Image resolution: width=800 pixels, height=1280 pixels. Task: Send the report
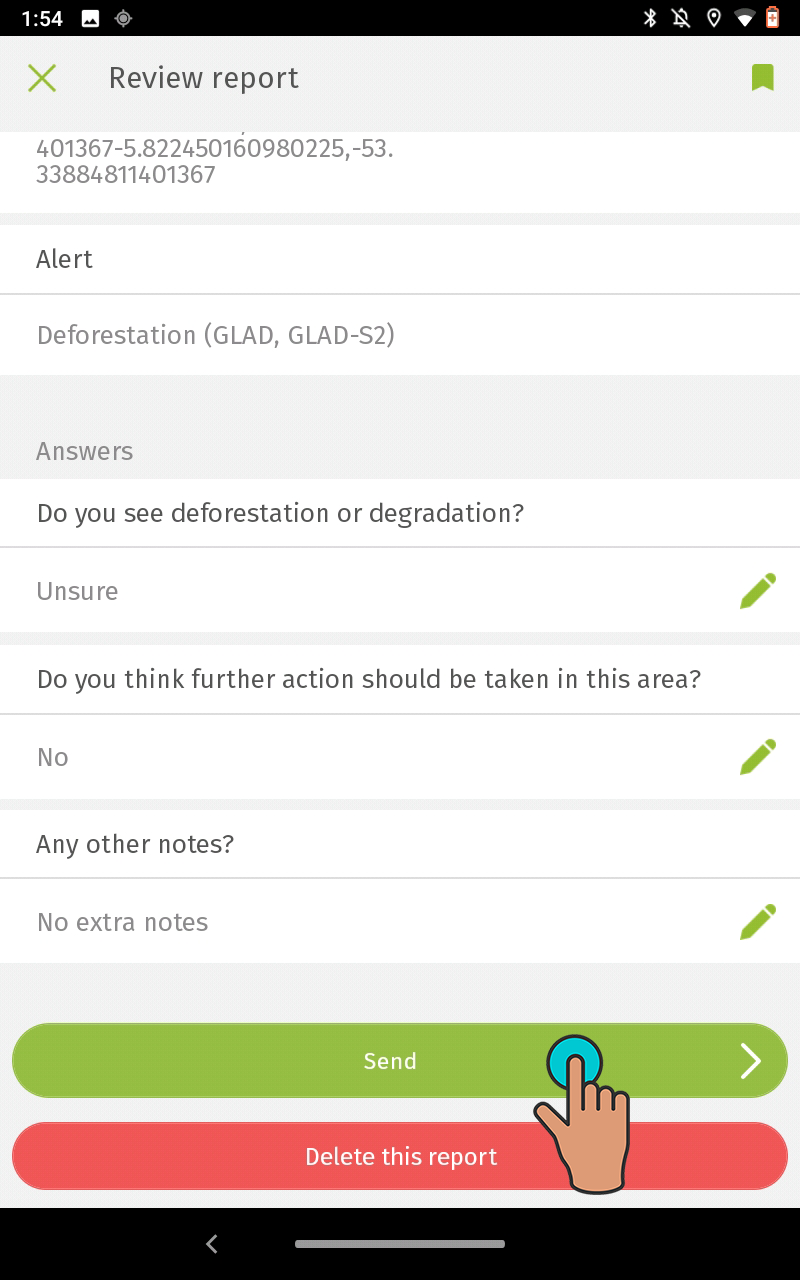tap(390, 1061)
